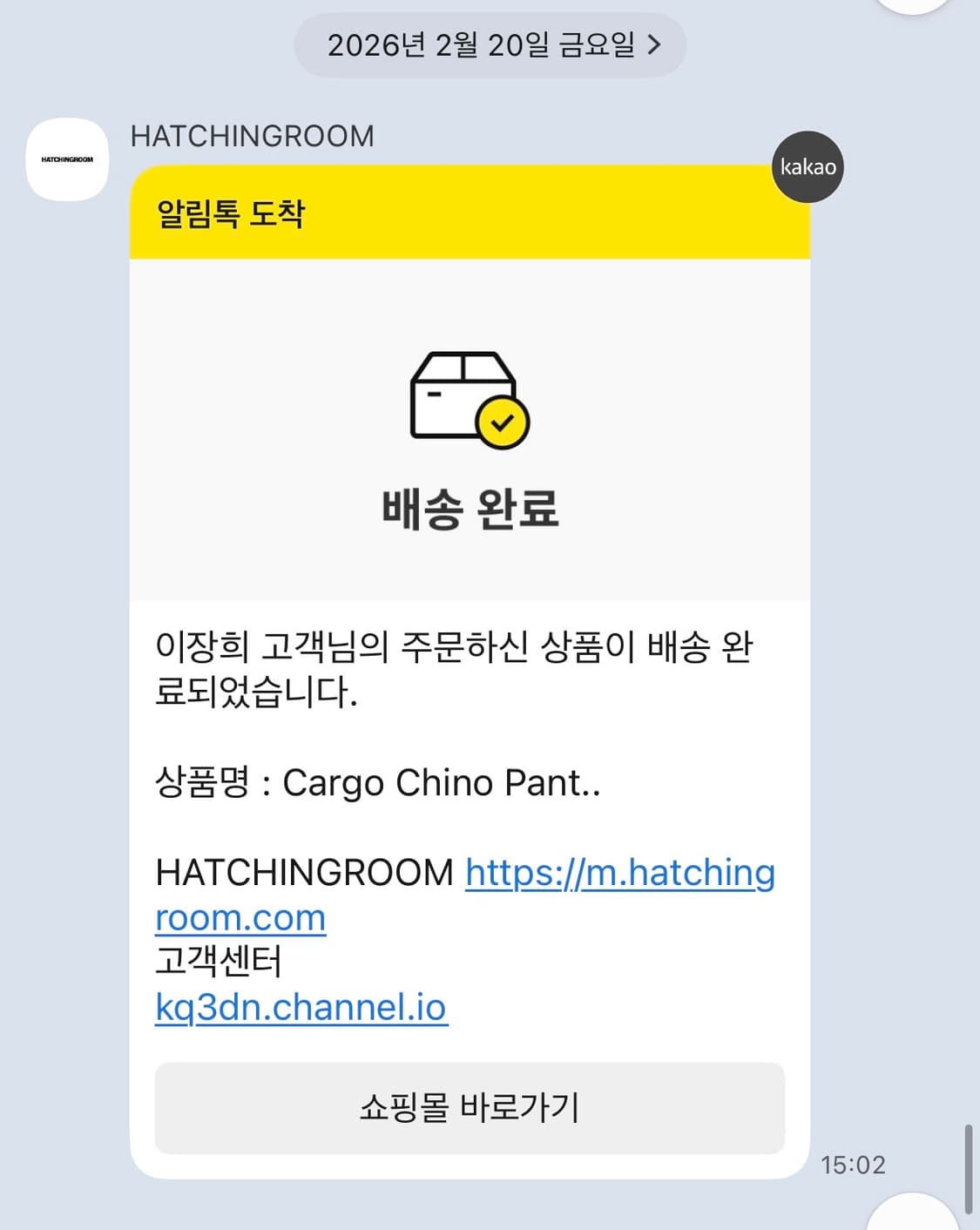This screenshot has height=1230, width=980.
Task: Select the delivery complete message card
Action: point(470,679)
